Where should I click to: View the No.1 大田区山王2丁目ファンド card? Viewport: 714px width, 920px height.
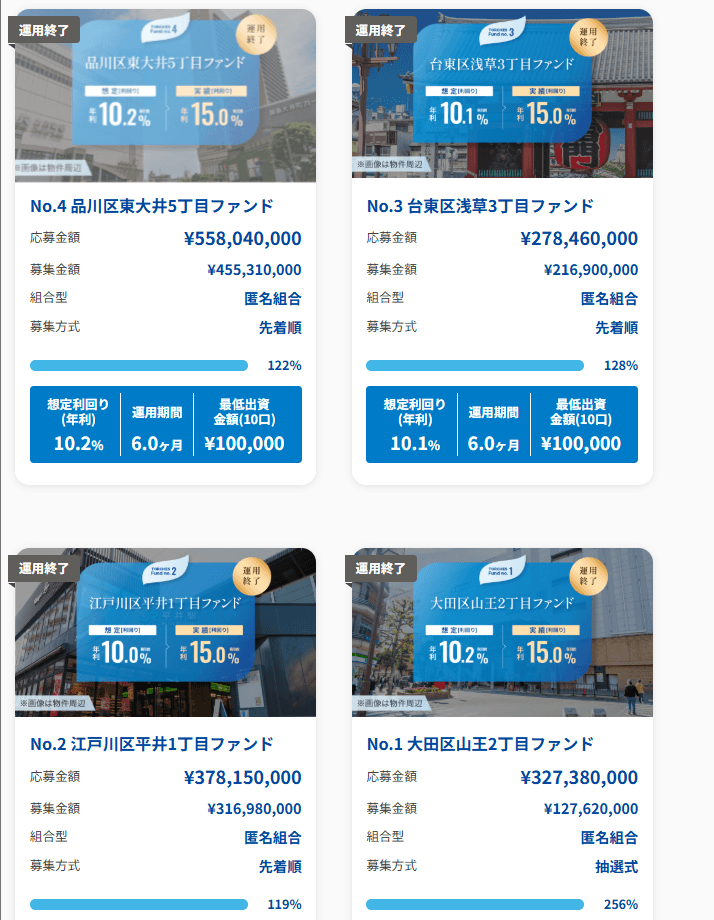(x=480, y=744)
